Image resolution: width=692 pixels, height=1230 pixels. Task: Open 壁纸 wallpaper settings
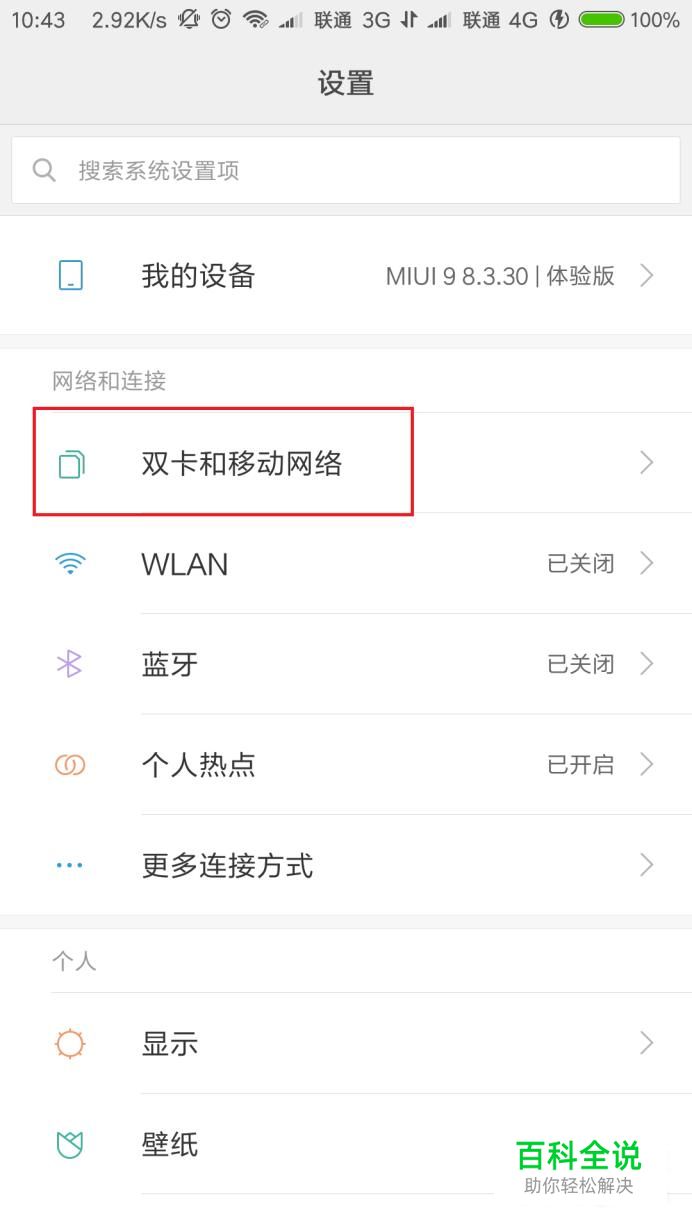click(300, 1144)
